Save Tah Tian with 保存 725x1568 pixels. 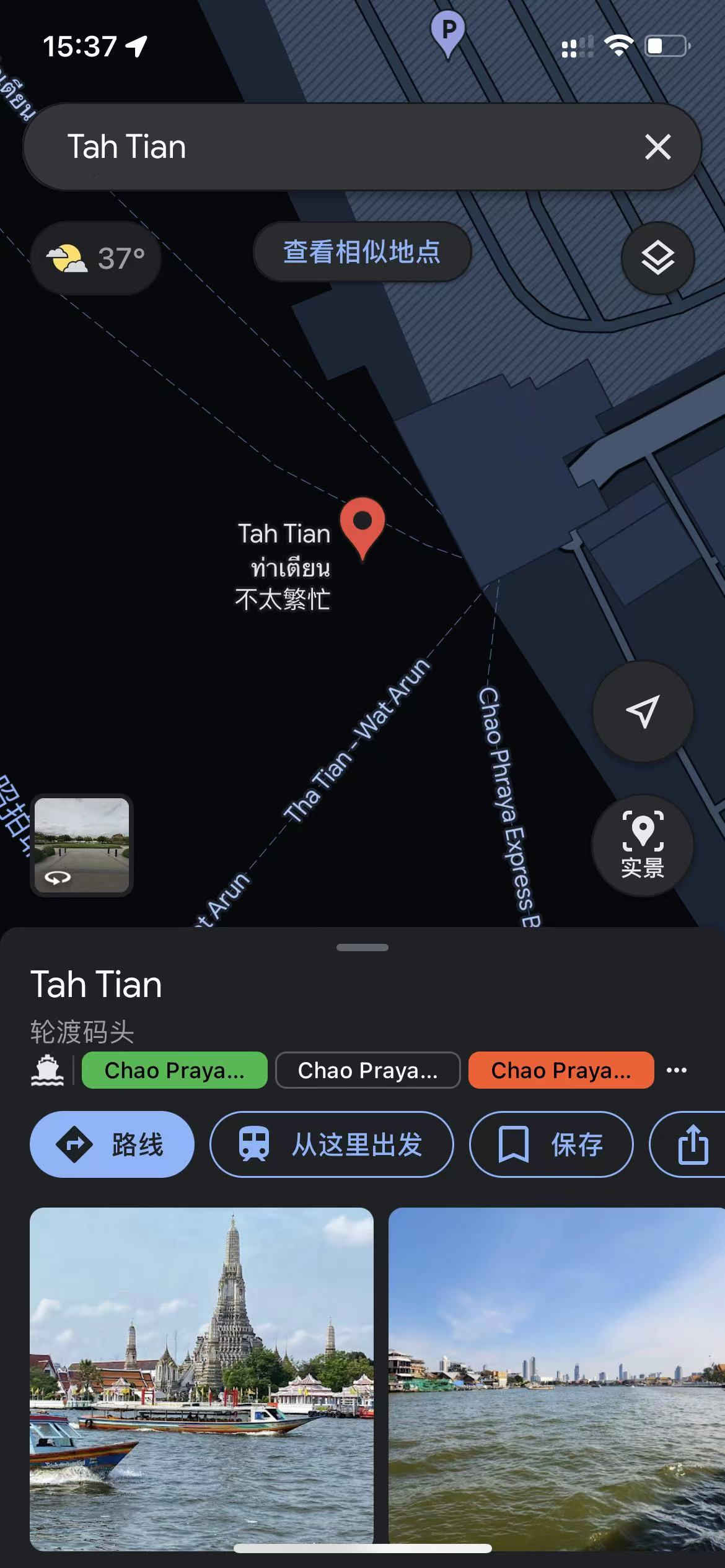pyautogui.click(x=551, y=1144)
